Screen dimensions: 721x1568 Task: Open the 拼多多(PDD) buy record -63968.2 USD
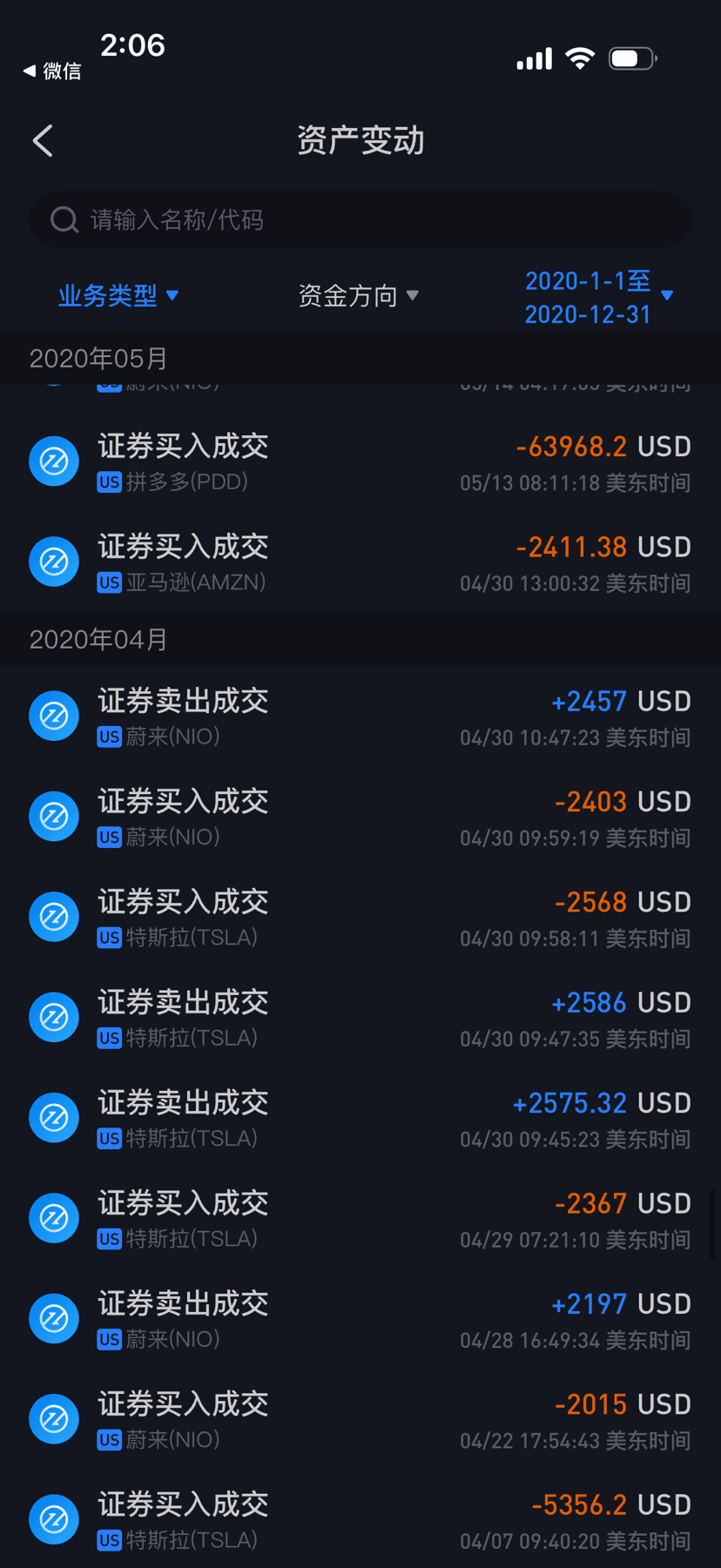point(360,462)
